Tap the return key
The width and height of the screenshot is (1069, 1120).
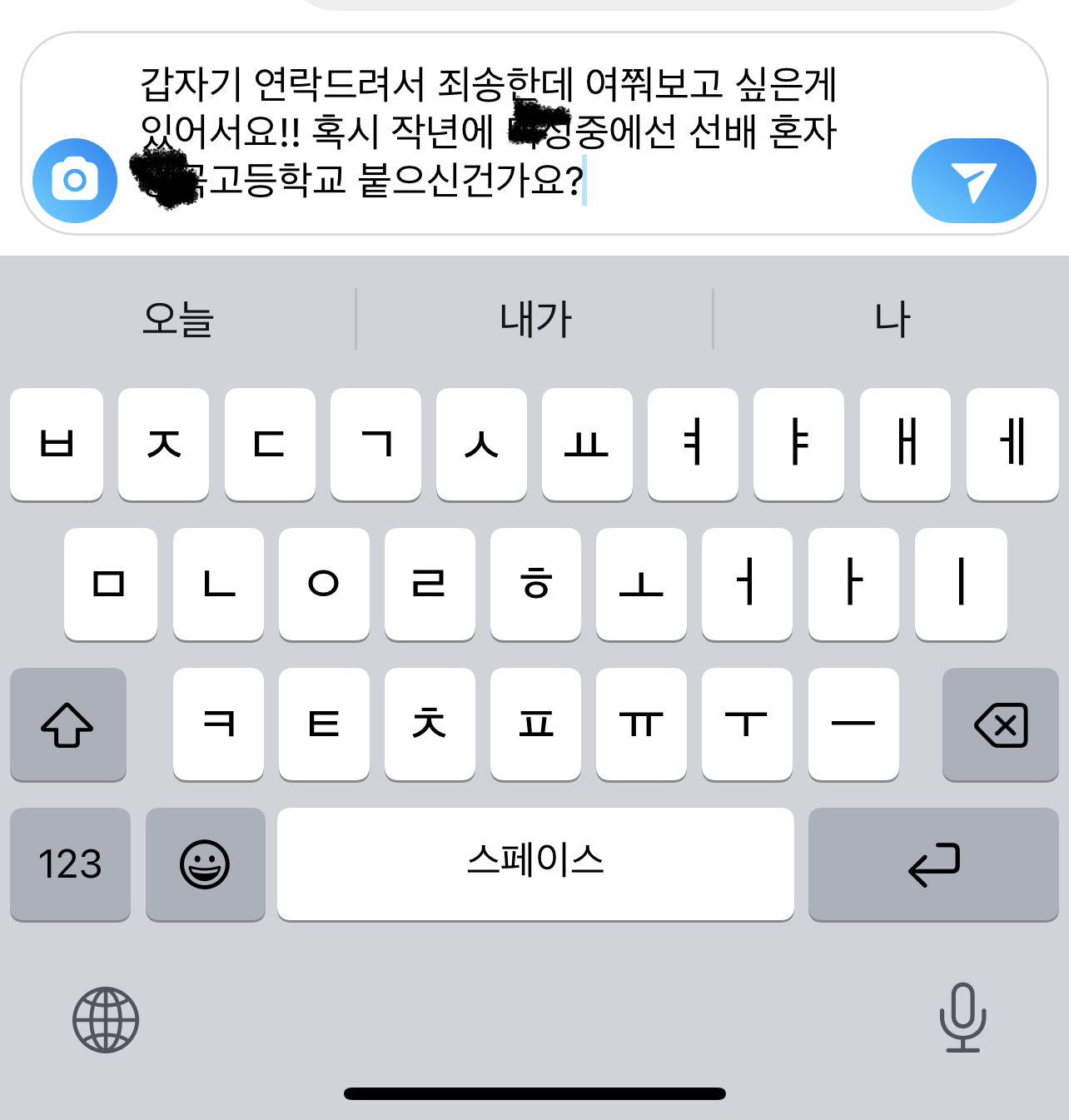coord(932,864)
